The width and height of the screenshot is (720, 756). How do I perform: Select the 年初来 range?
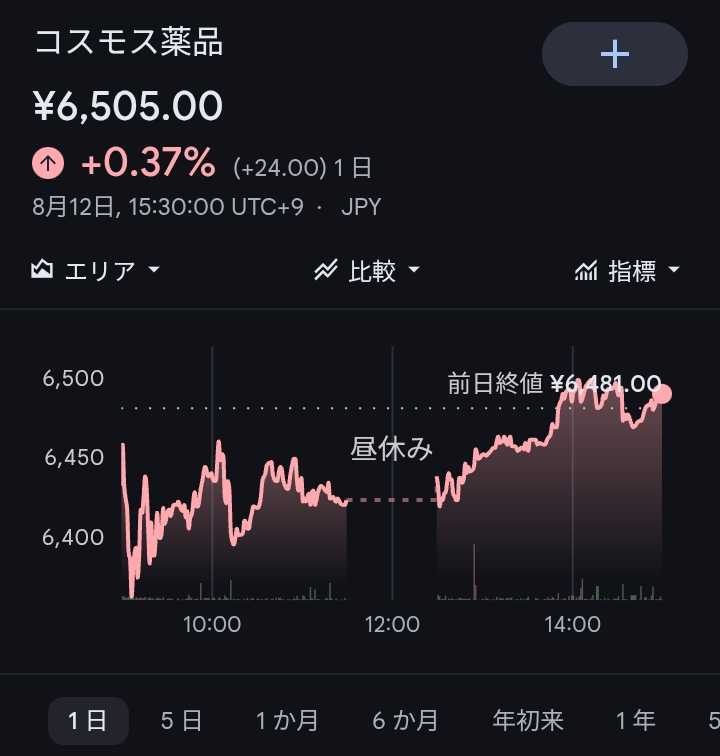click(528, 721)
